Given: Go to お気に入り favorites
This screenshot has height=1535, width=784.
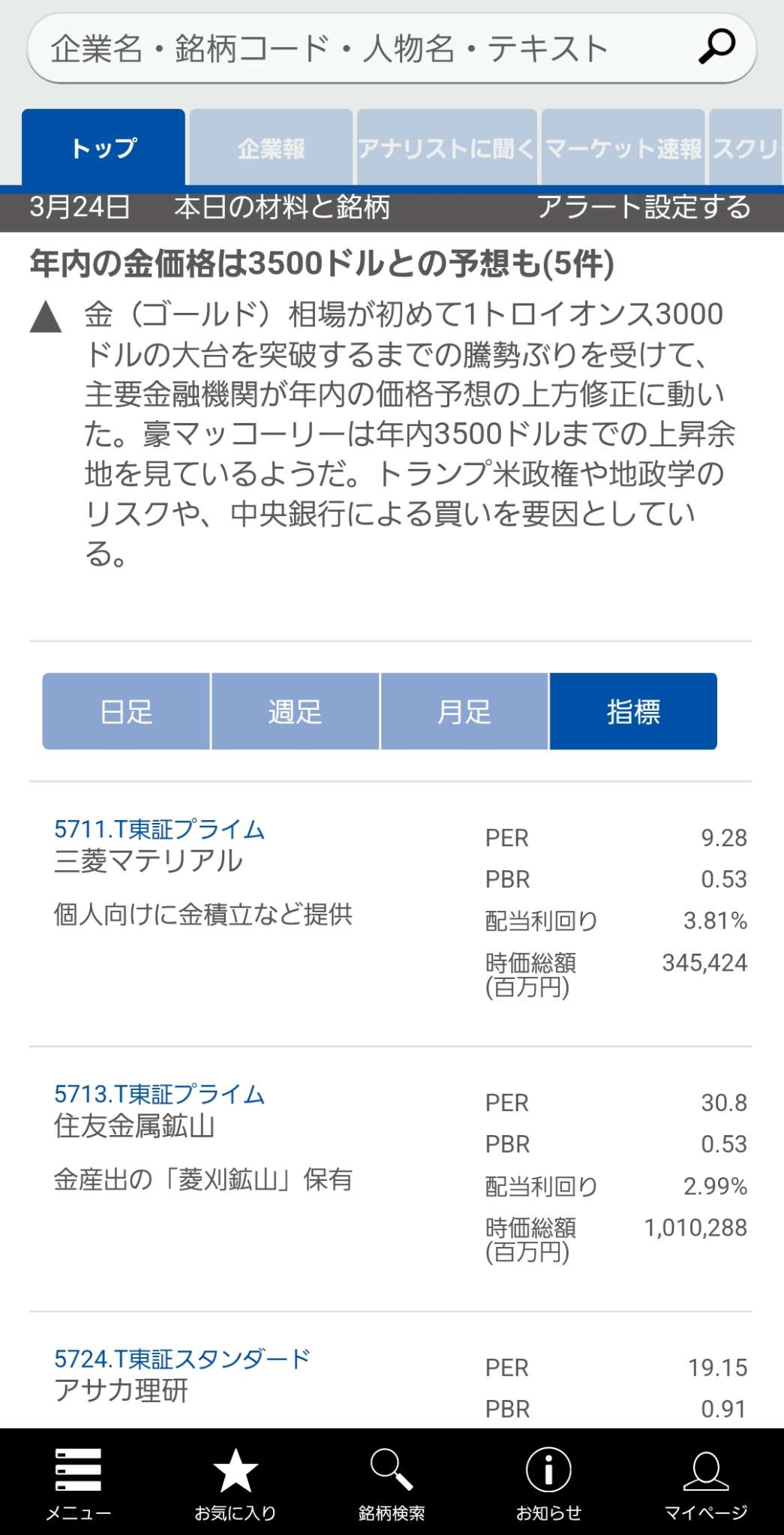Looking at the screenshot, I should click(x=235, y=1482).
